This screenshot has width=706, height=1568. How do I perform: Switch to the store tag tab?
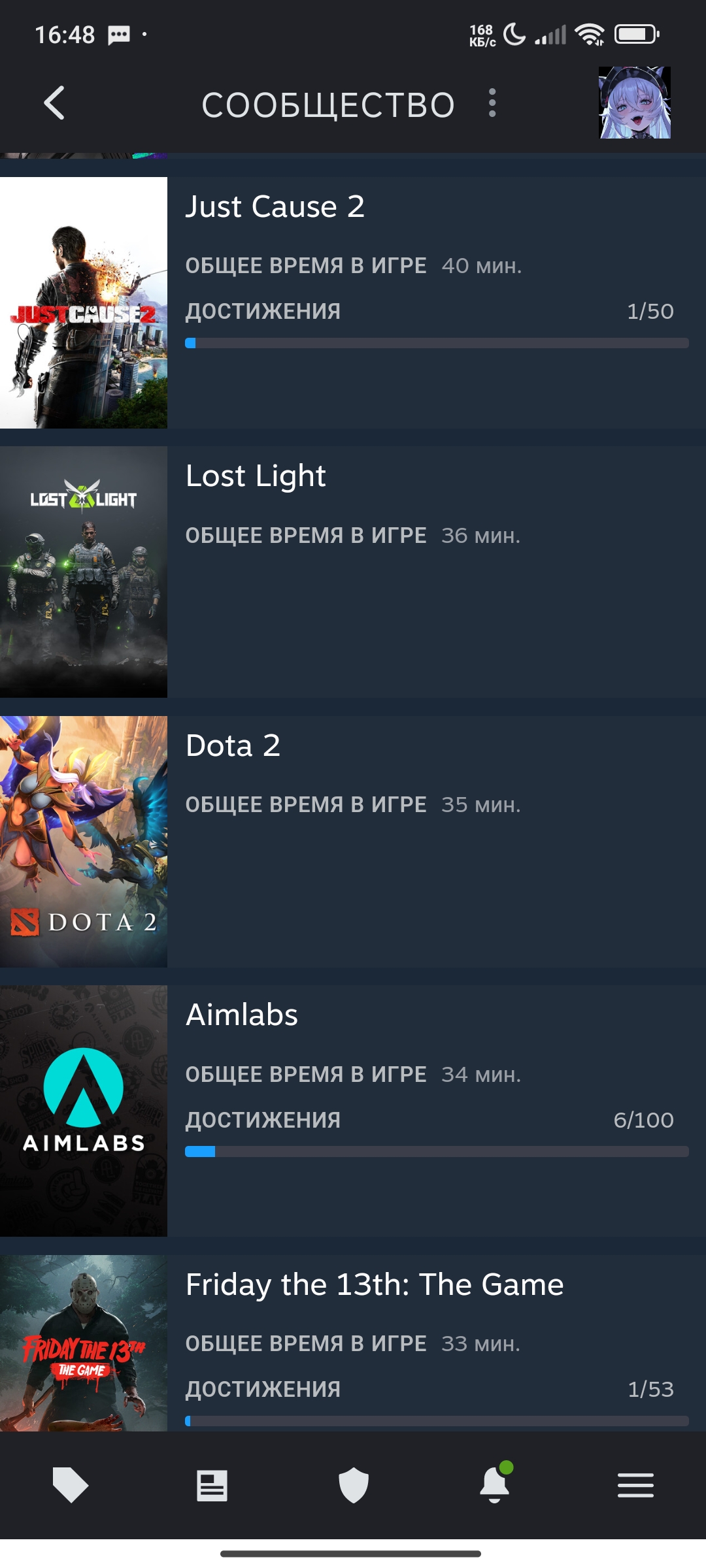[71, 1485]
